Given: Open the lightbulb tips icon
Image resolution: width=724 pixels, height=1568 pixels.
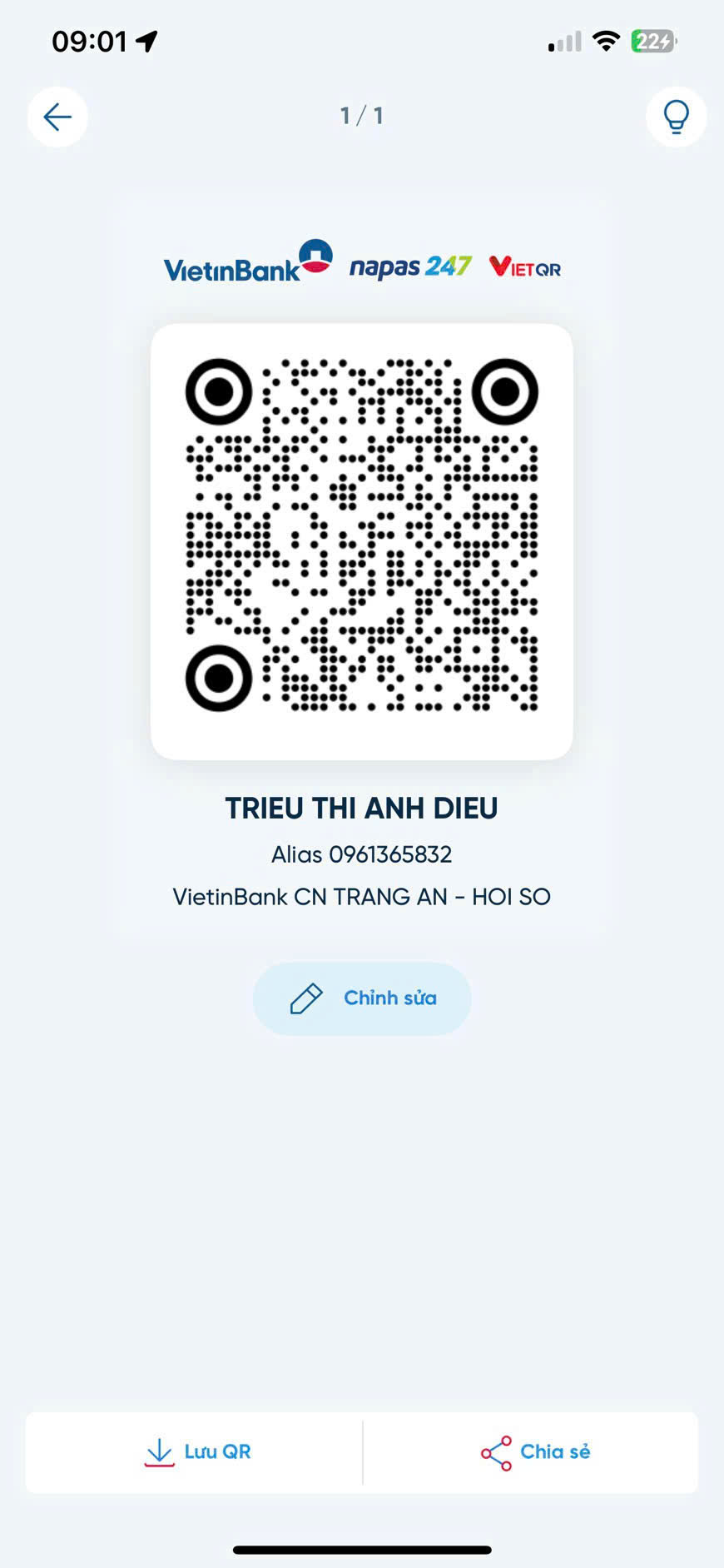Looking at the screenshot, I should [x=676, y=117].
